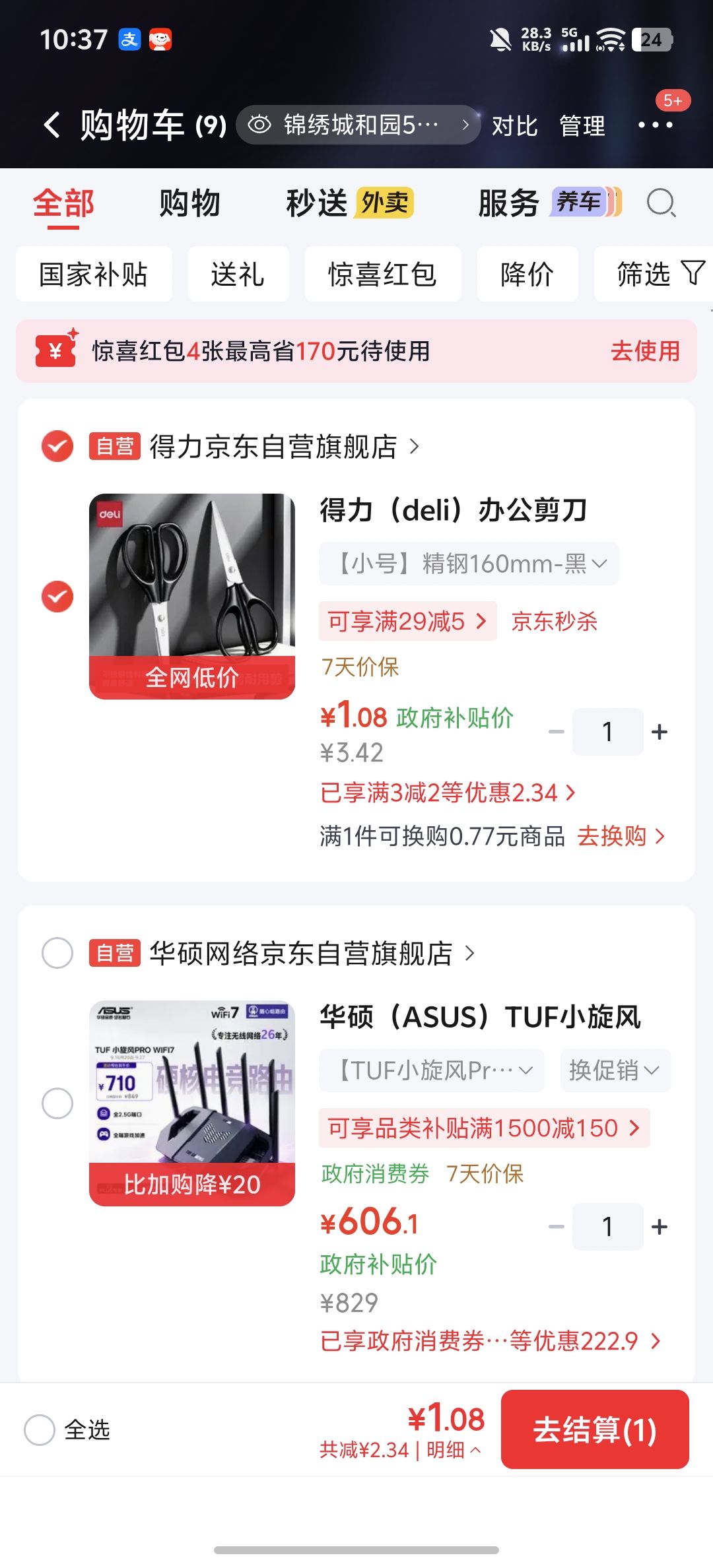713x1568 pixels.
Task: Tap 去使用 on the red packet banner
Action: [x=645, y=351]
